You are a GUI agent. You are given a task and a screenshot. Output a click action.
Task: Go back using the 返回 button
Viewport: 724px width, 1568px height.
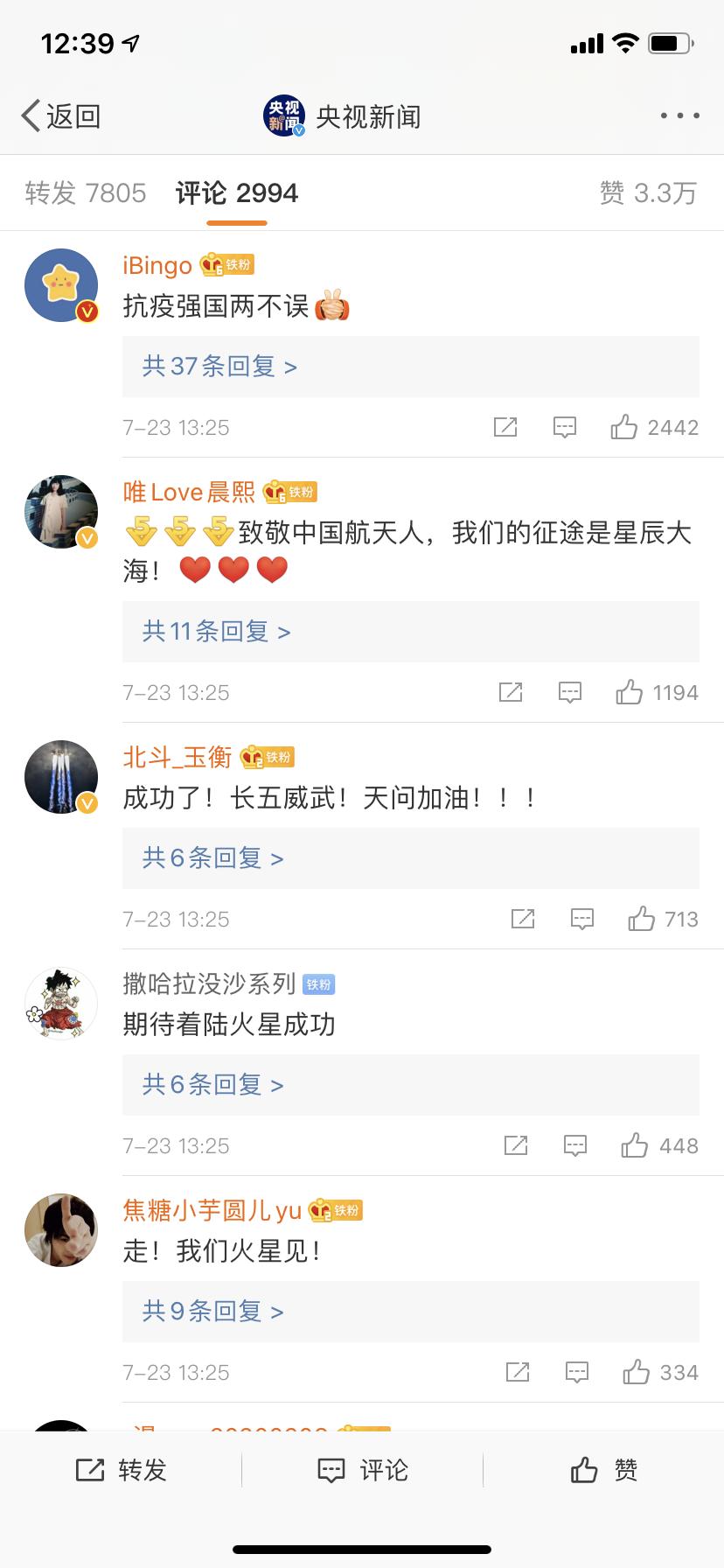click(61, 115)
